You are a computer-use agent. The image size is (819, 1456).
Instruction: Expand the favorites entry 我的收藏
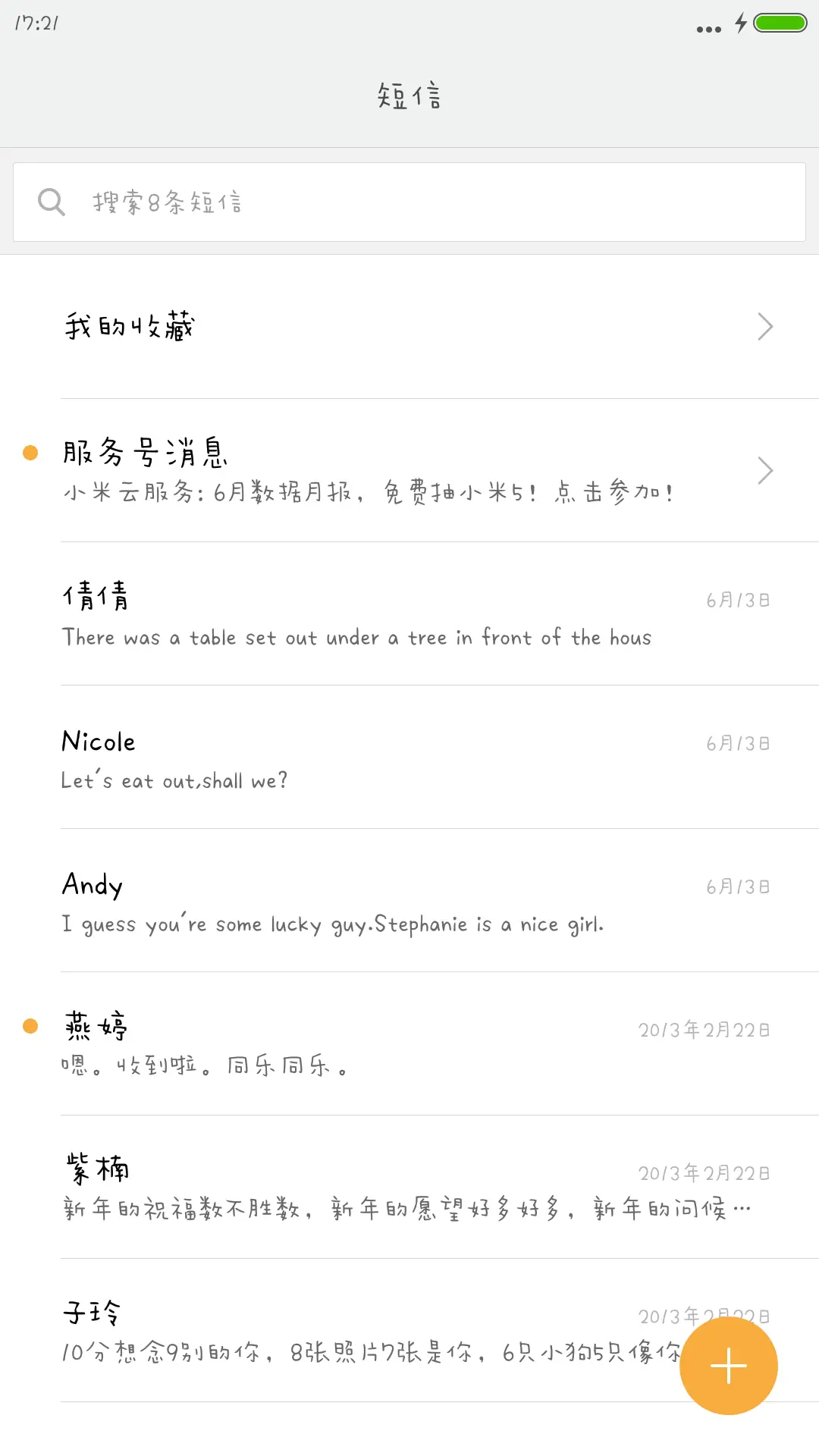click(x=129, y=326)
